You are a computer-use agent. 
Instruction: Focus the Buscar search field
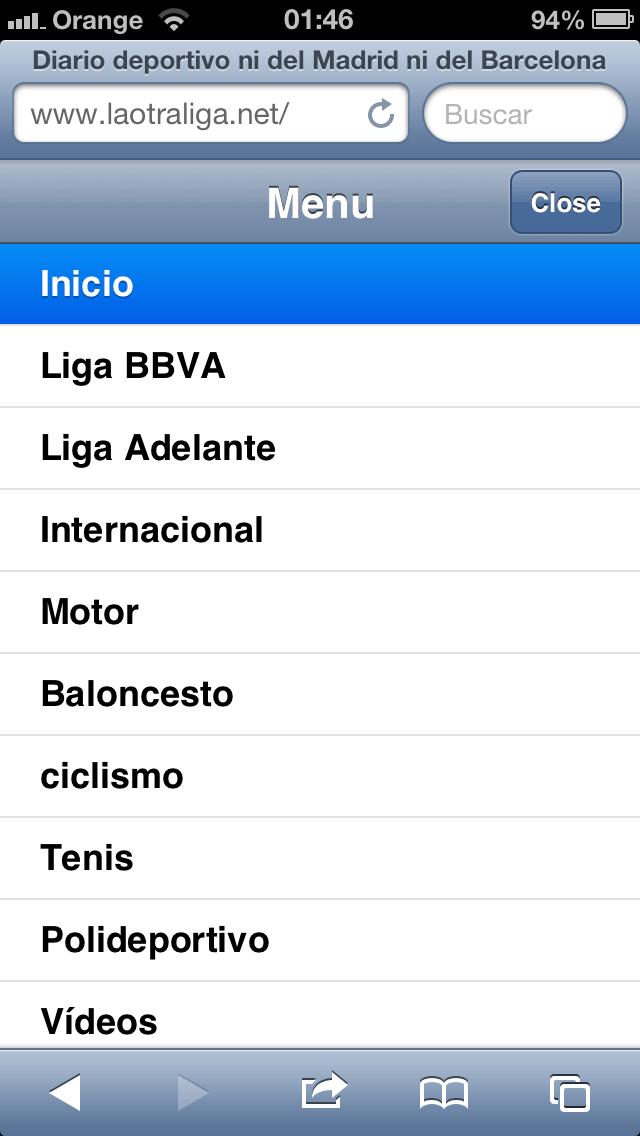pyautogui.click(x=525, y=113)
